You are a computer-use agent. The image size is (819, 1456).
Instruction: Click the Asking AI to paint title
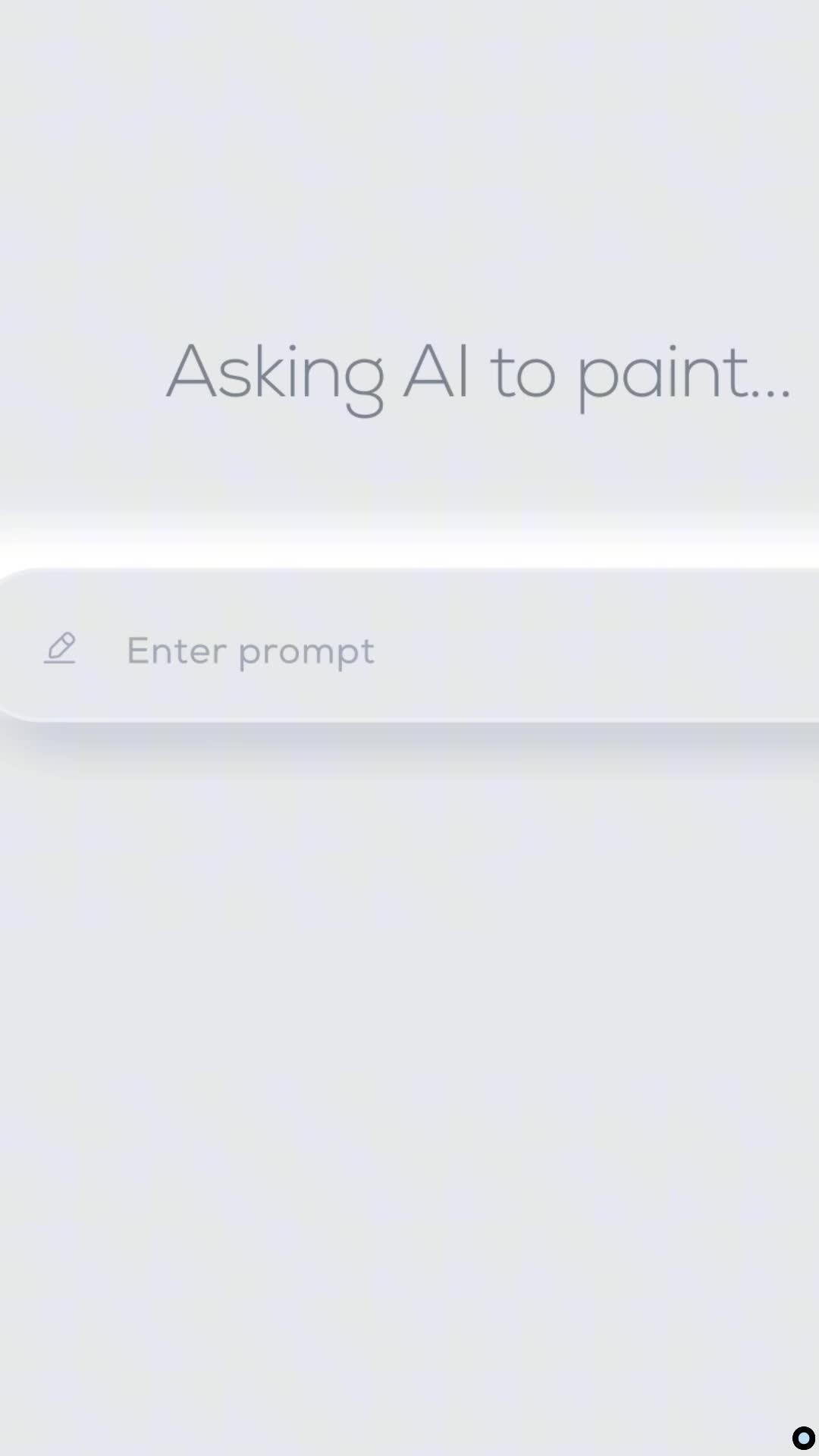[x=478, y=372]
